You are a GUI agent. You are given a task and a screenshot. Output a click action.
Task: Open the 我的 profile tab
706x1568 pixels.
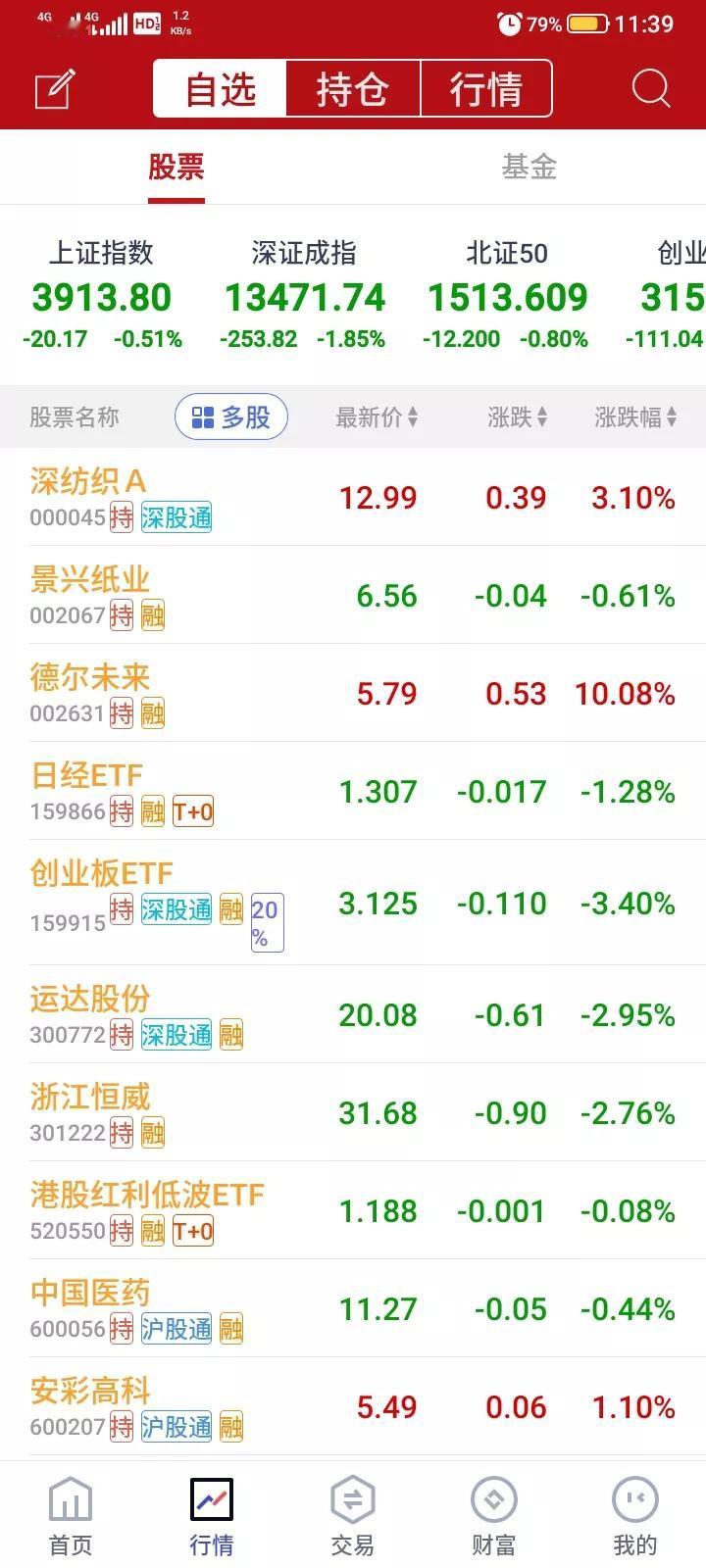(x=634, y=1516)
